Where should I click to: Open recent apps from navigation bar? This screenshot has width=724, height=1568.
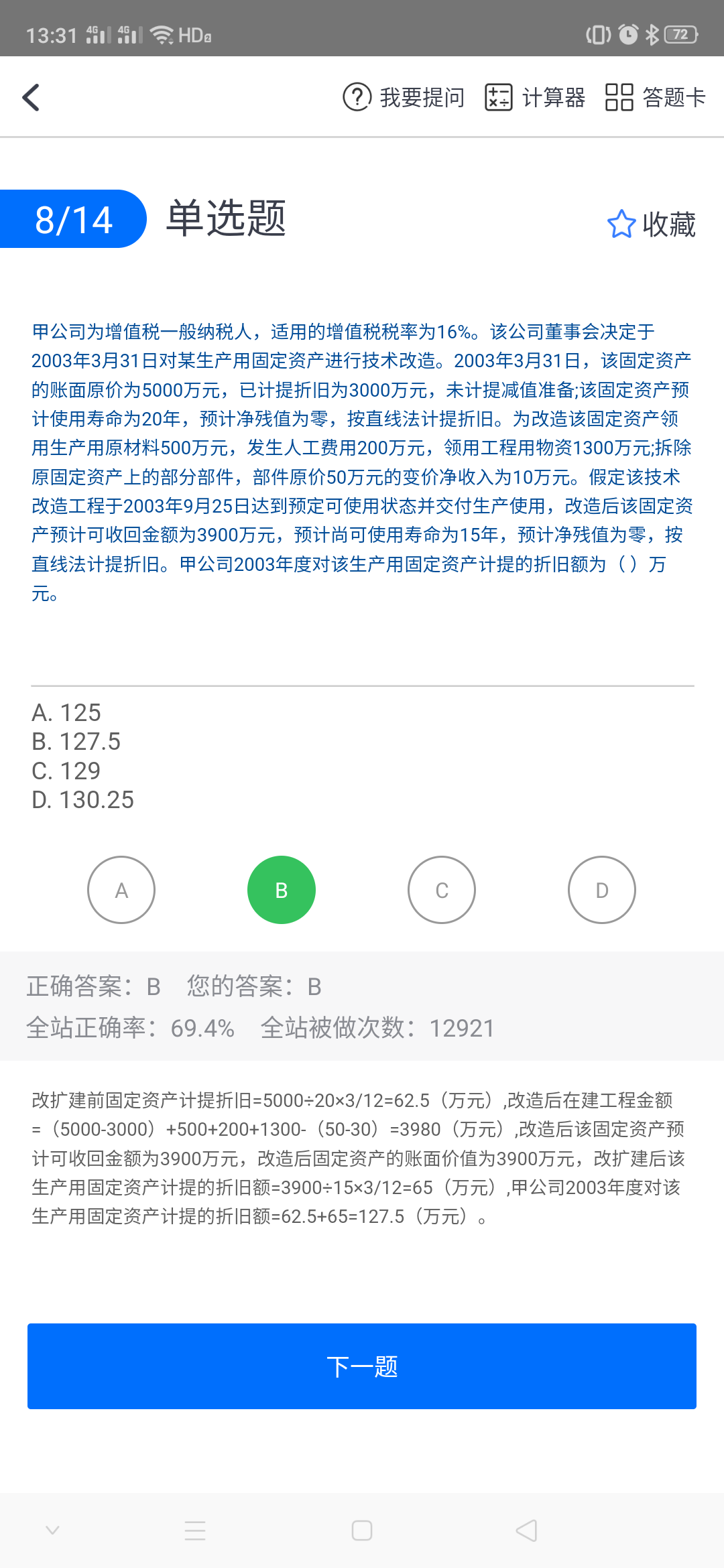(195, 1530)
